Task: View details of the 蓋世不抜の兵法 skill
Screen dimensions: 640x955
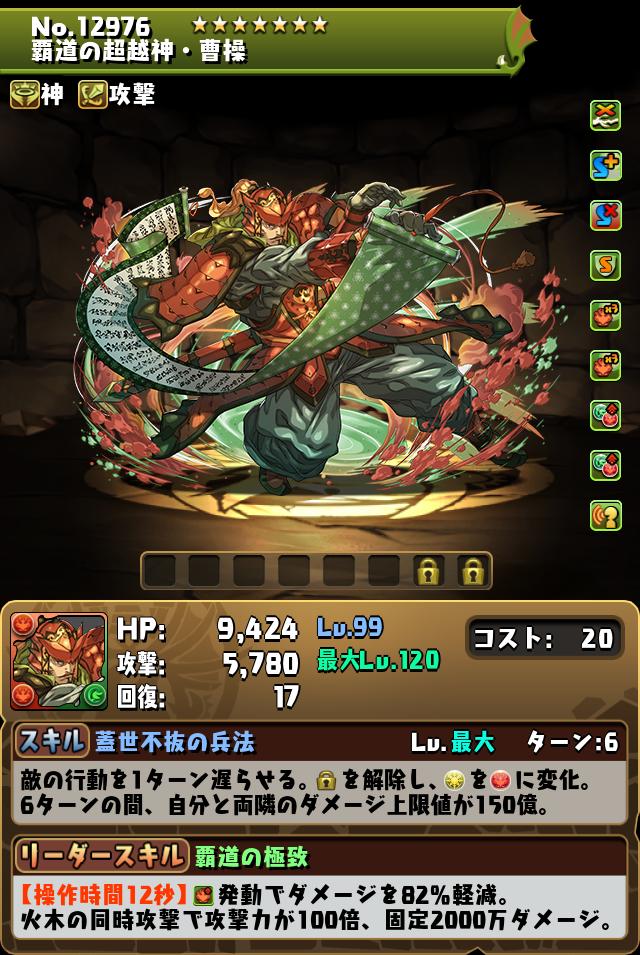Action: tap(176, 742)
